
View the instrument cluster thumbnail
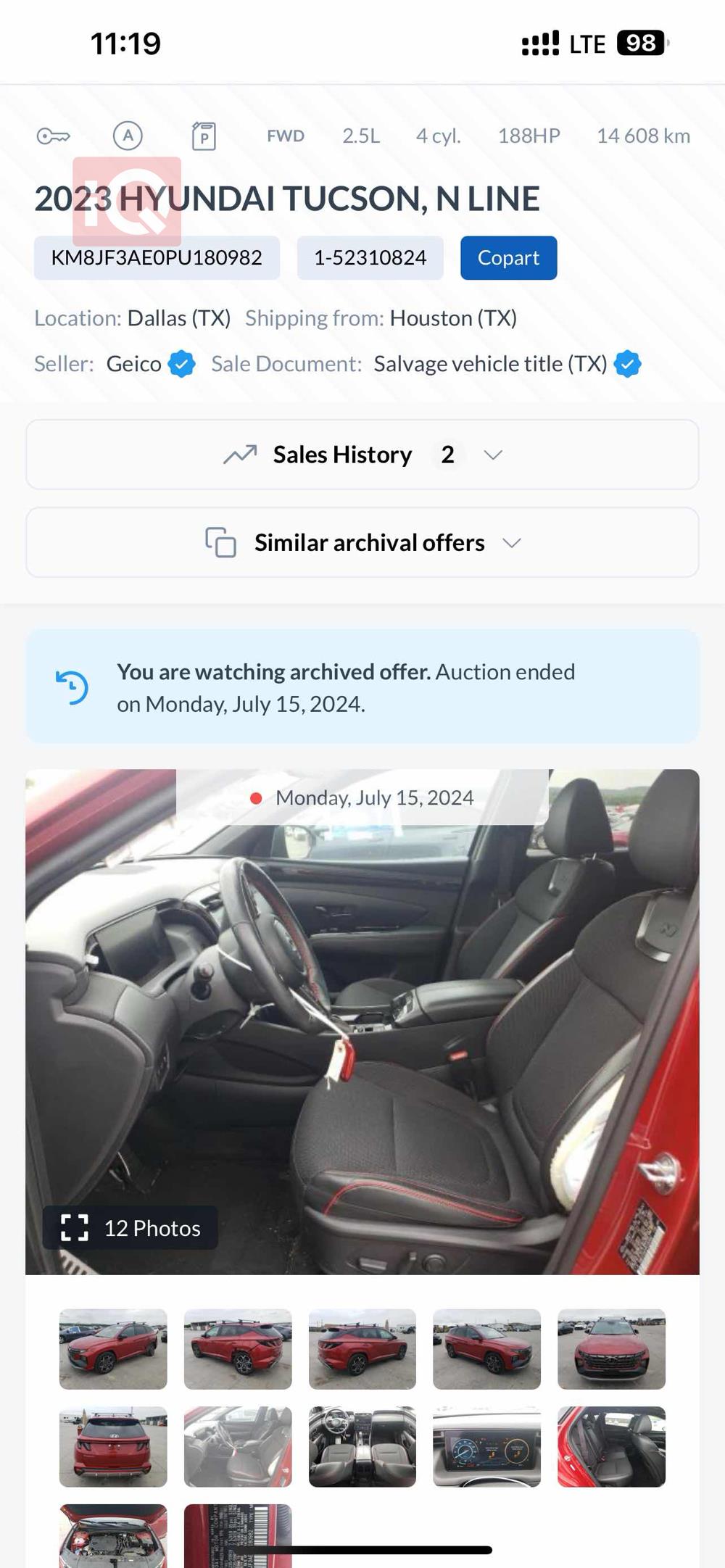486,1446
